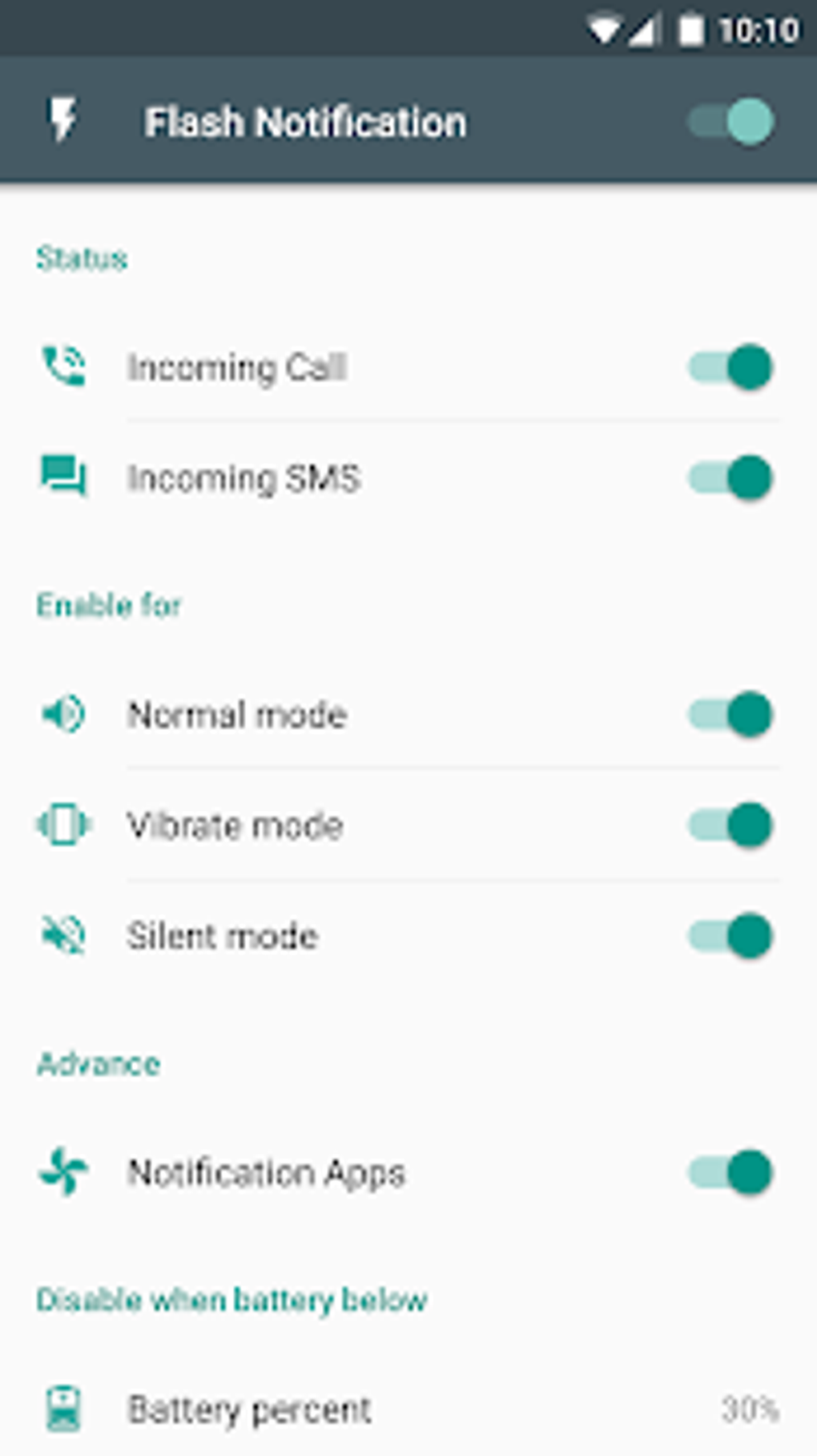Click the Normal mode speaker icon
Screen dimensions: 817x1456
coord(64,714)
